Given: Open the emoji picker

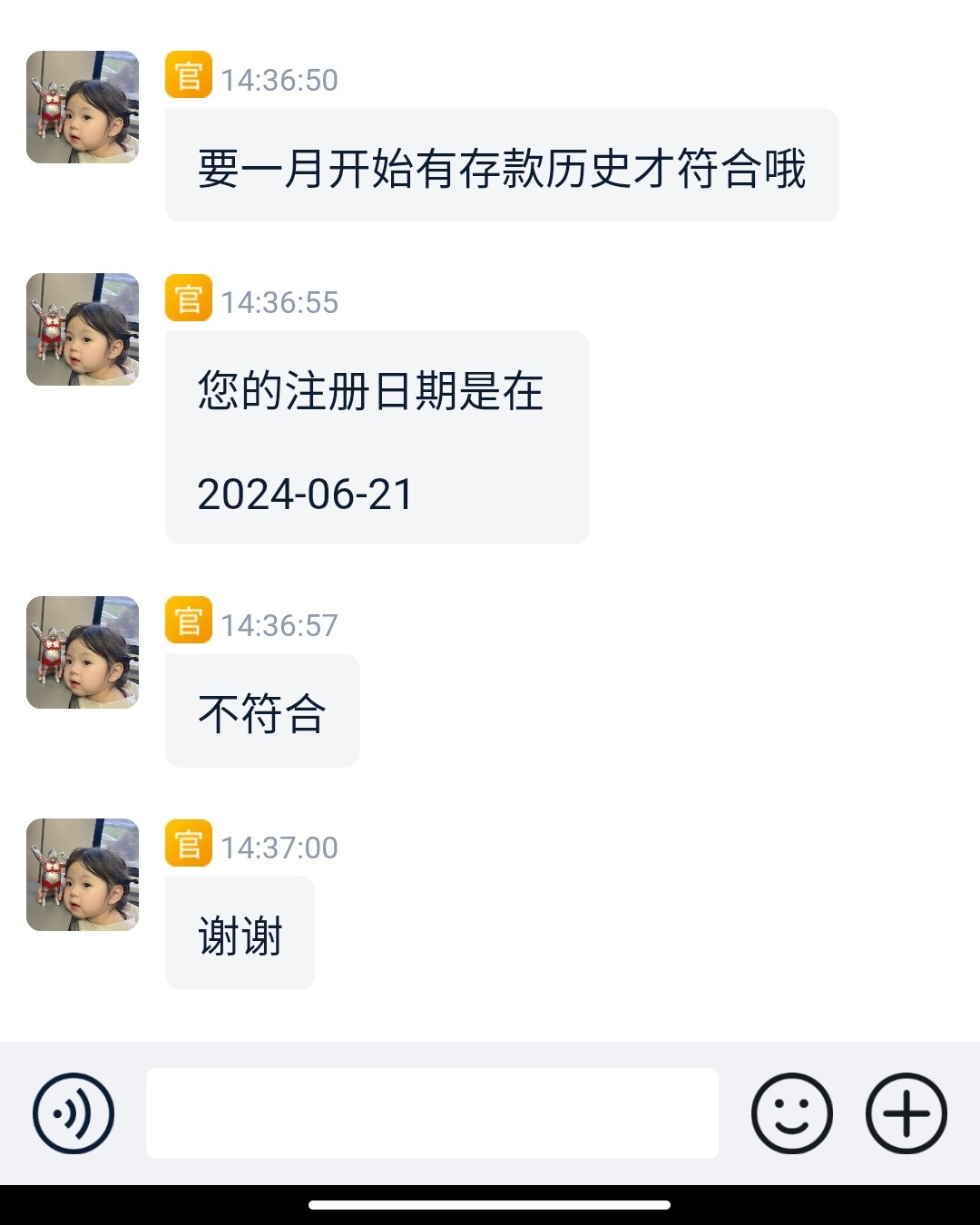Looking at the screenshot, I should [x=791, y=1113].
